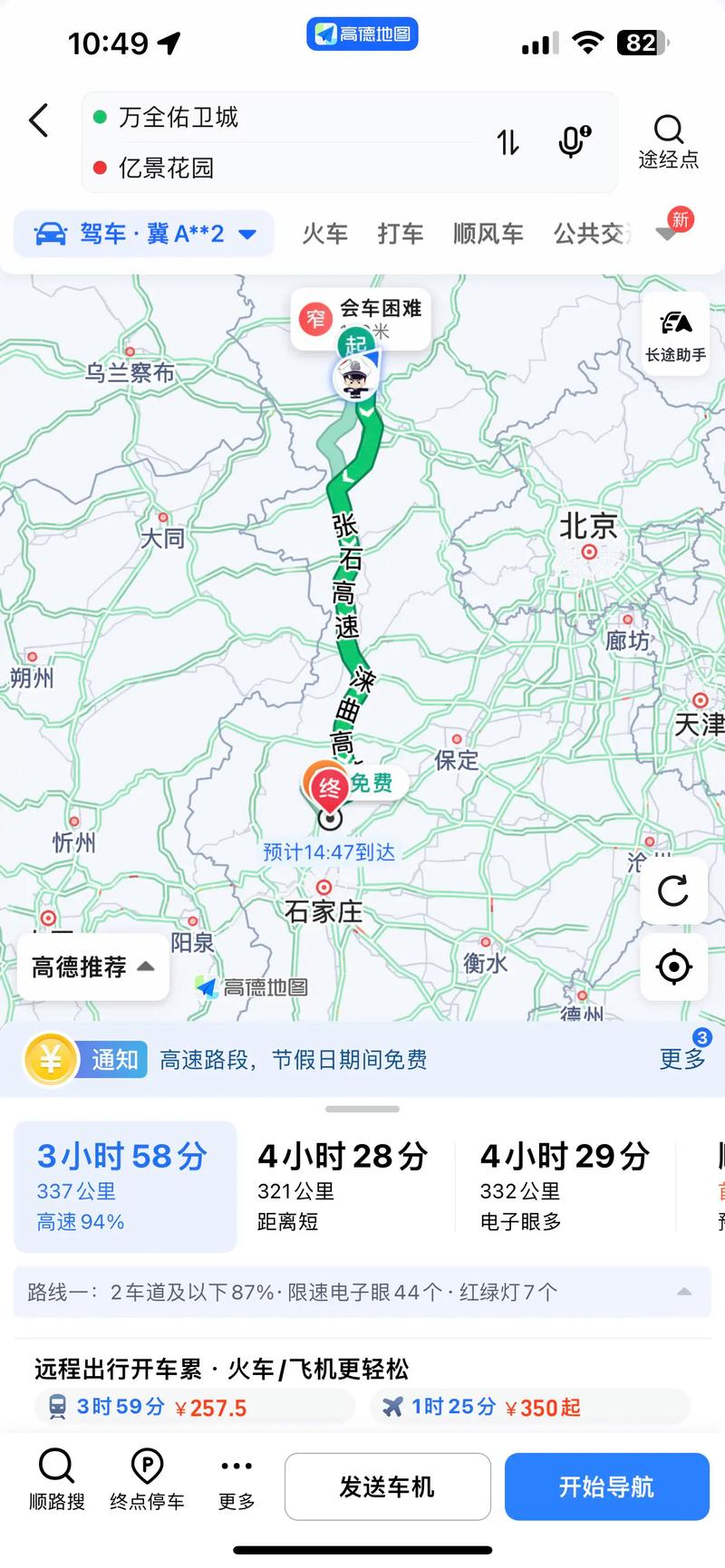Tap the 更多 ellipsis in the bottom bar
Viewport: 725px width, 1568px height.
(235, 1484)
